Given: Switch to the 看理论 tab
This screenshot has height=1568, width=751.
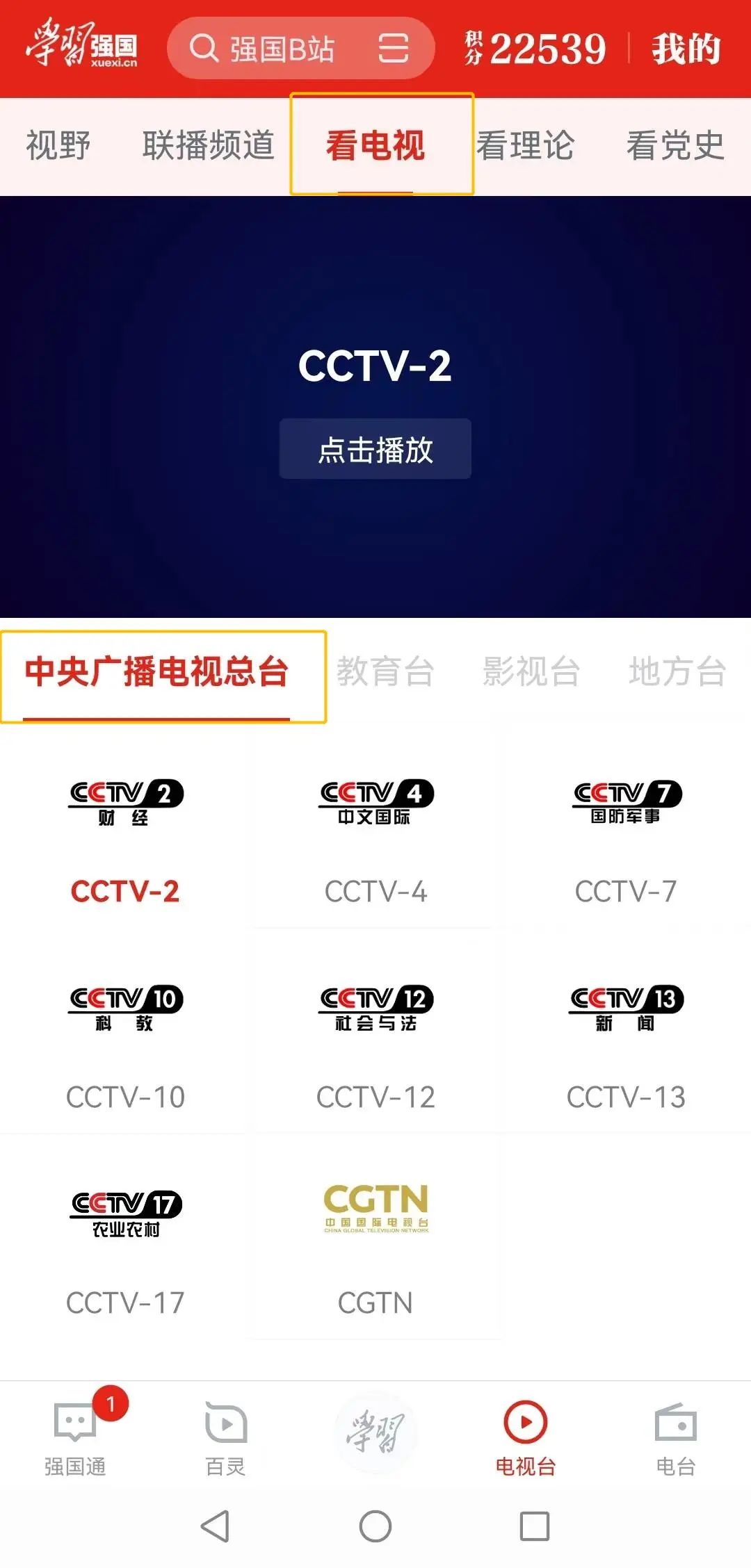Looking at the screenshot, I should (526, 146).
